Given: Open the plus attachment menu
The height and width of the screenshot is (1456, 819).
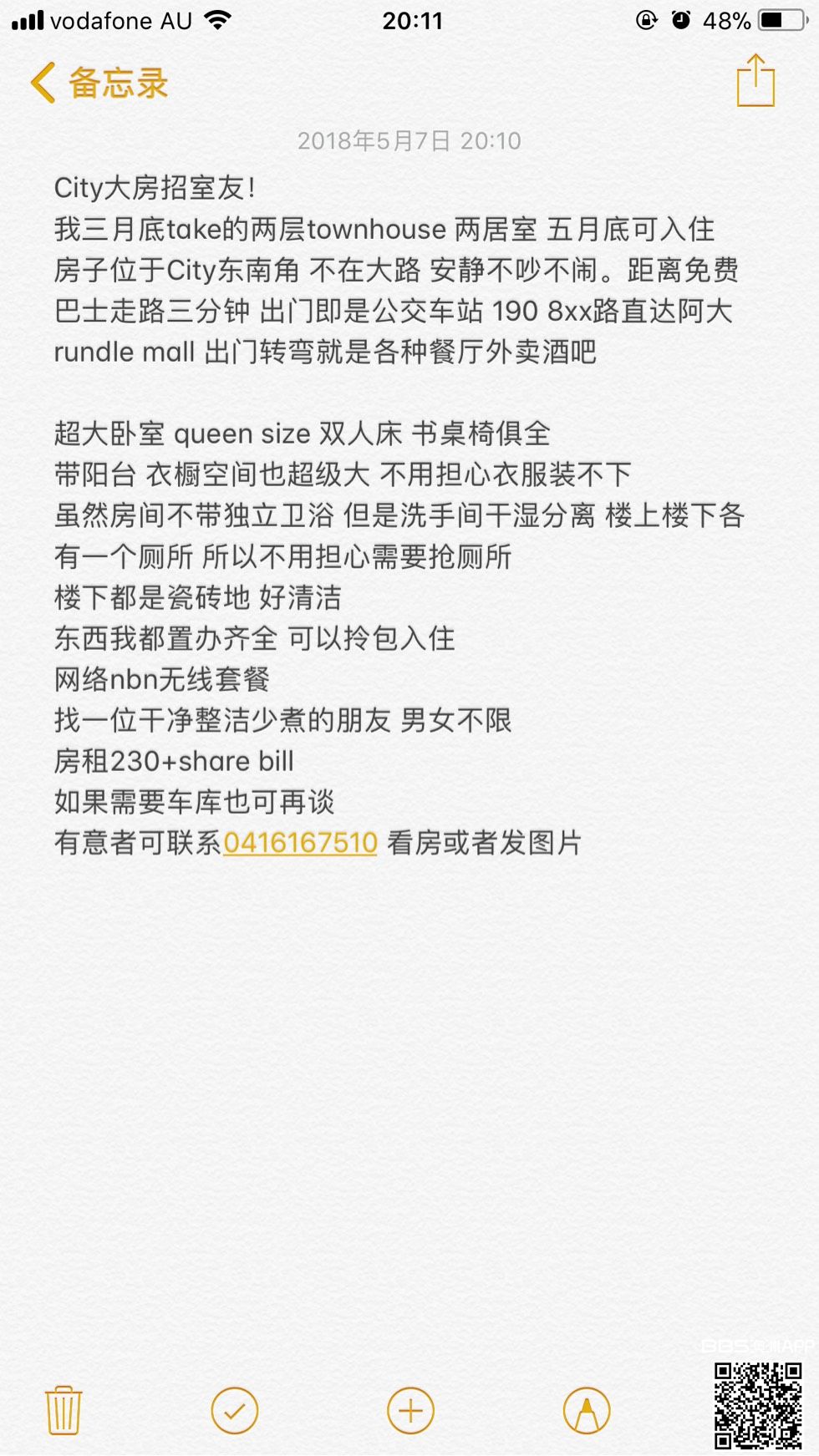Looking at the screenshot, I should coord(410,1411).
